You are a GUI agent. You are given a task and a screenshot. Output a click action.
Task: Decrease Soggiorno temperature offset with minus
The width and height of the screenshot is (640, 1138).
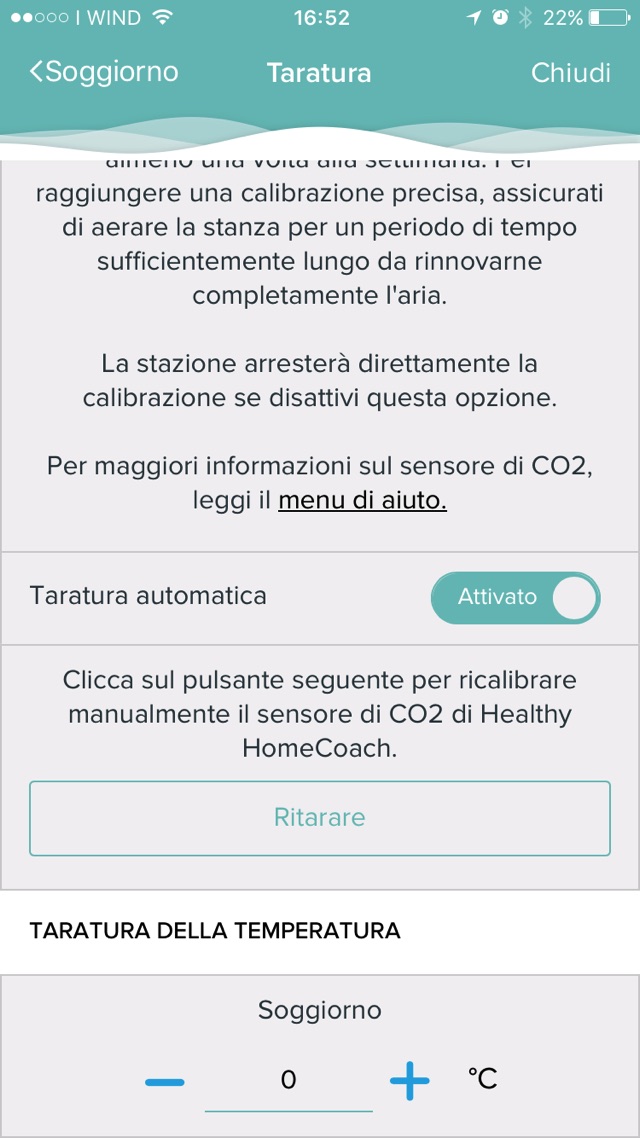click(165, 1082)
